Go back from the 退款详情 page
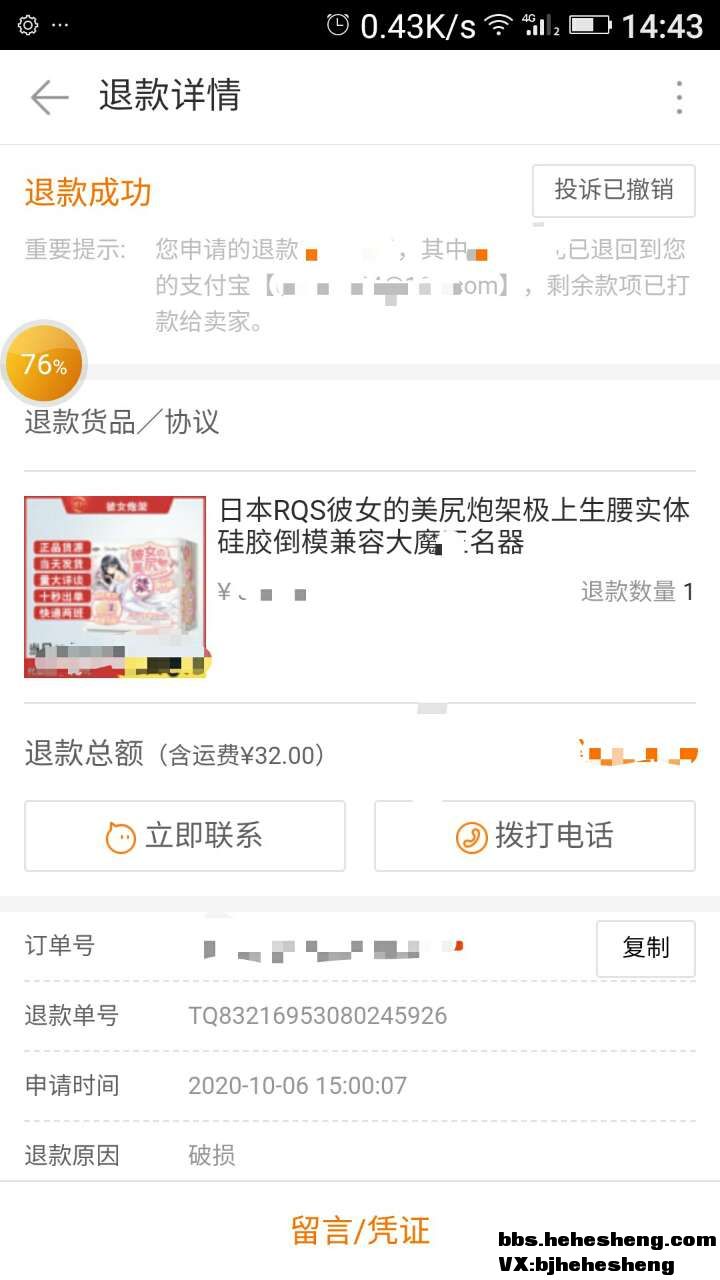This screenshot has width=720, height=1280. 49,97
